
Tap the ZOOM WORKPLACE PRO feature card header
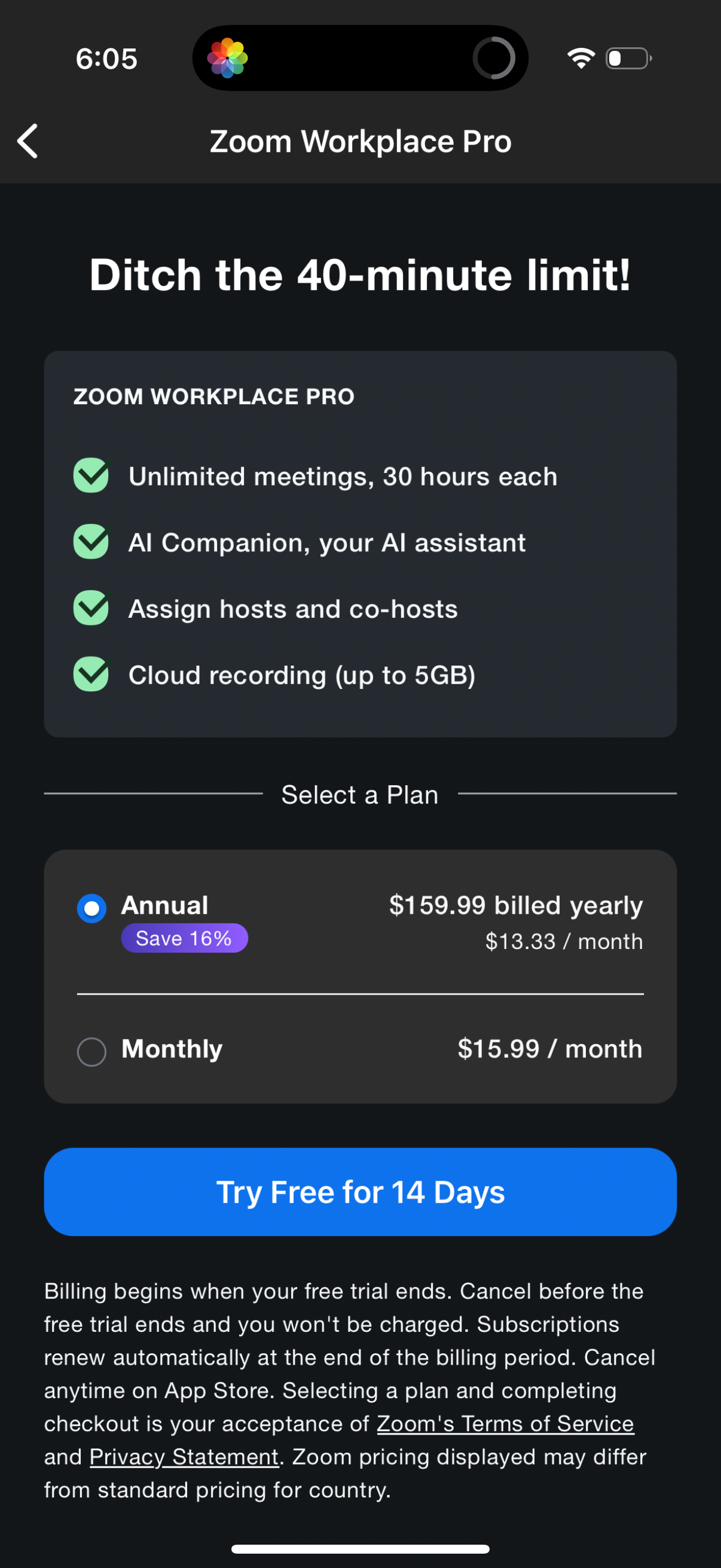tap(214, 396)
